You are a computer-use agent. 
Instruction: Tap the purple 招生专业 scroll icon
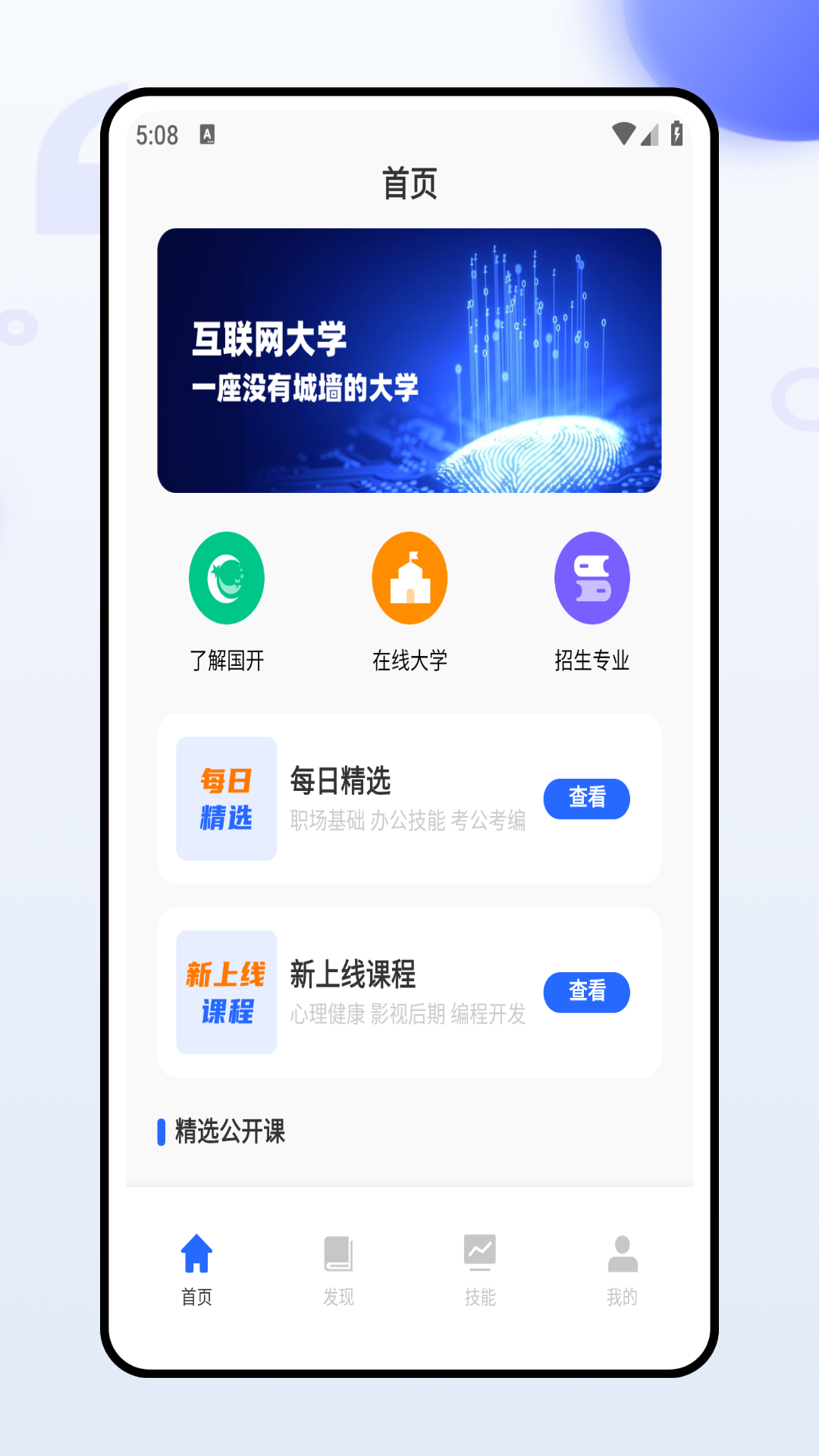click(x=592, y=577)
